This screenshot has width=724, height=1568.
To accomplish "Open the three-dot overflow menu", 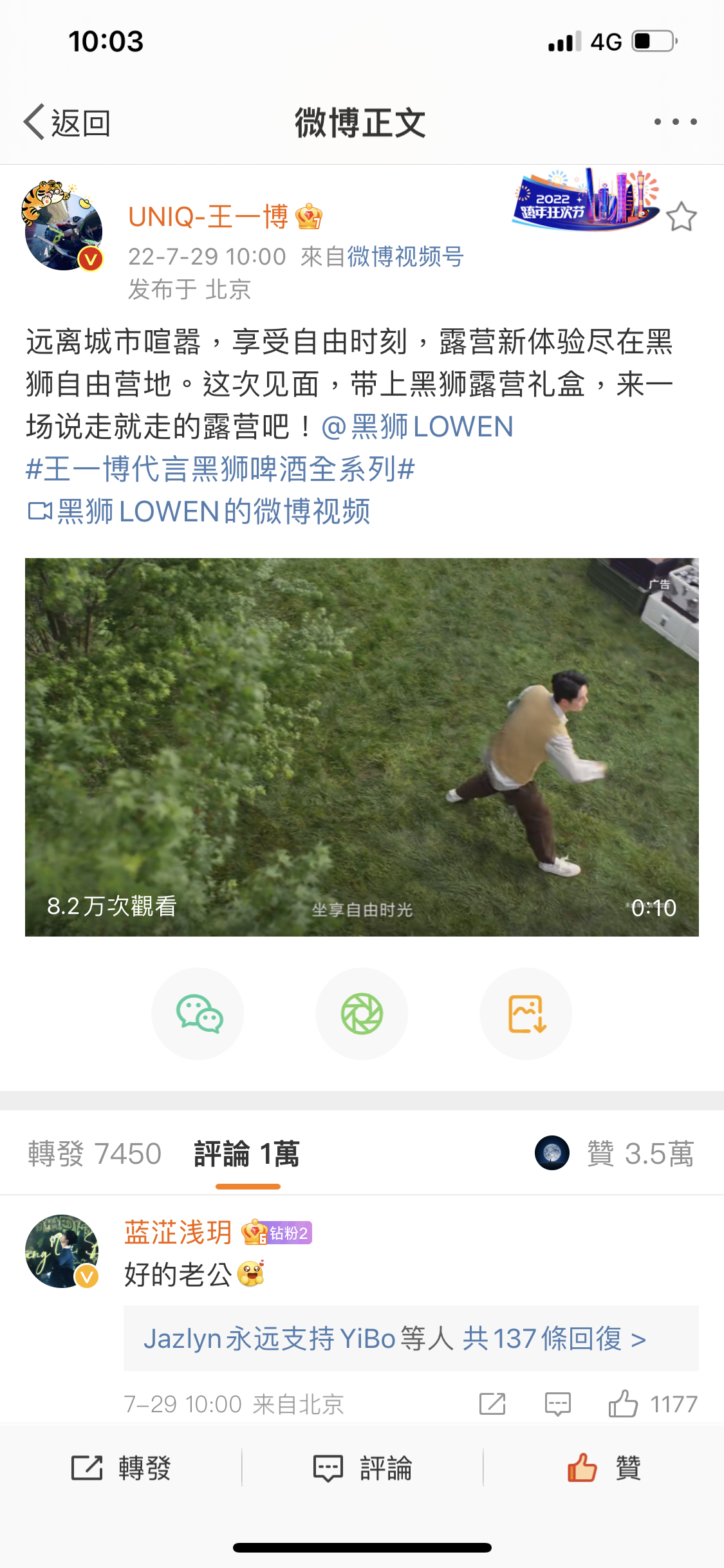I will (x=675, y=122).
